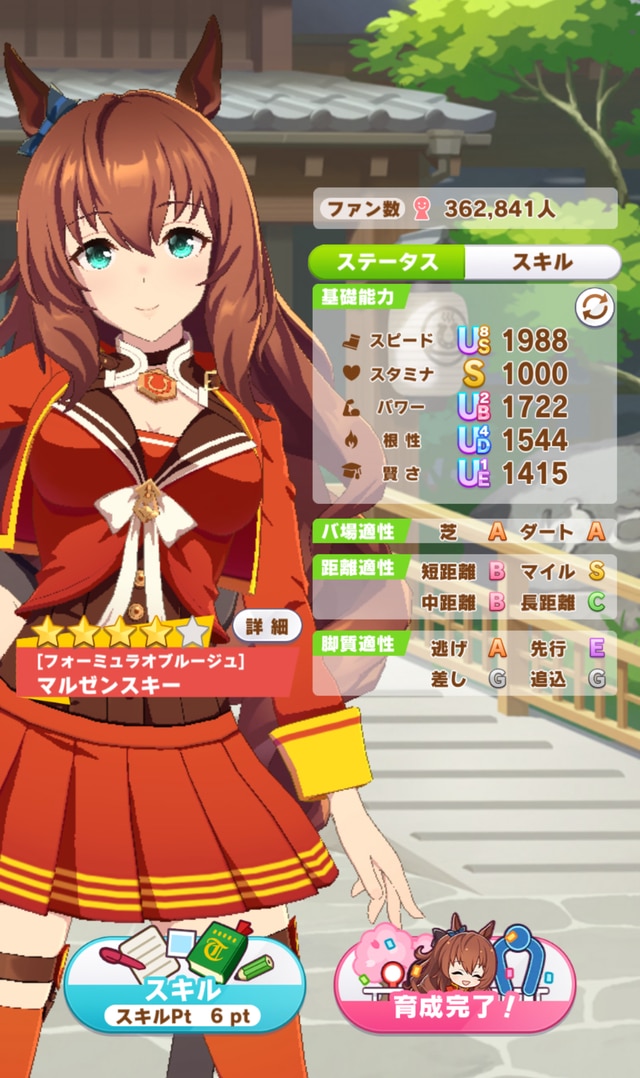Select the ステータス tab
Image resolution: width=640 pixels, height=1078 pixels.
tap(387, 262)
